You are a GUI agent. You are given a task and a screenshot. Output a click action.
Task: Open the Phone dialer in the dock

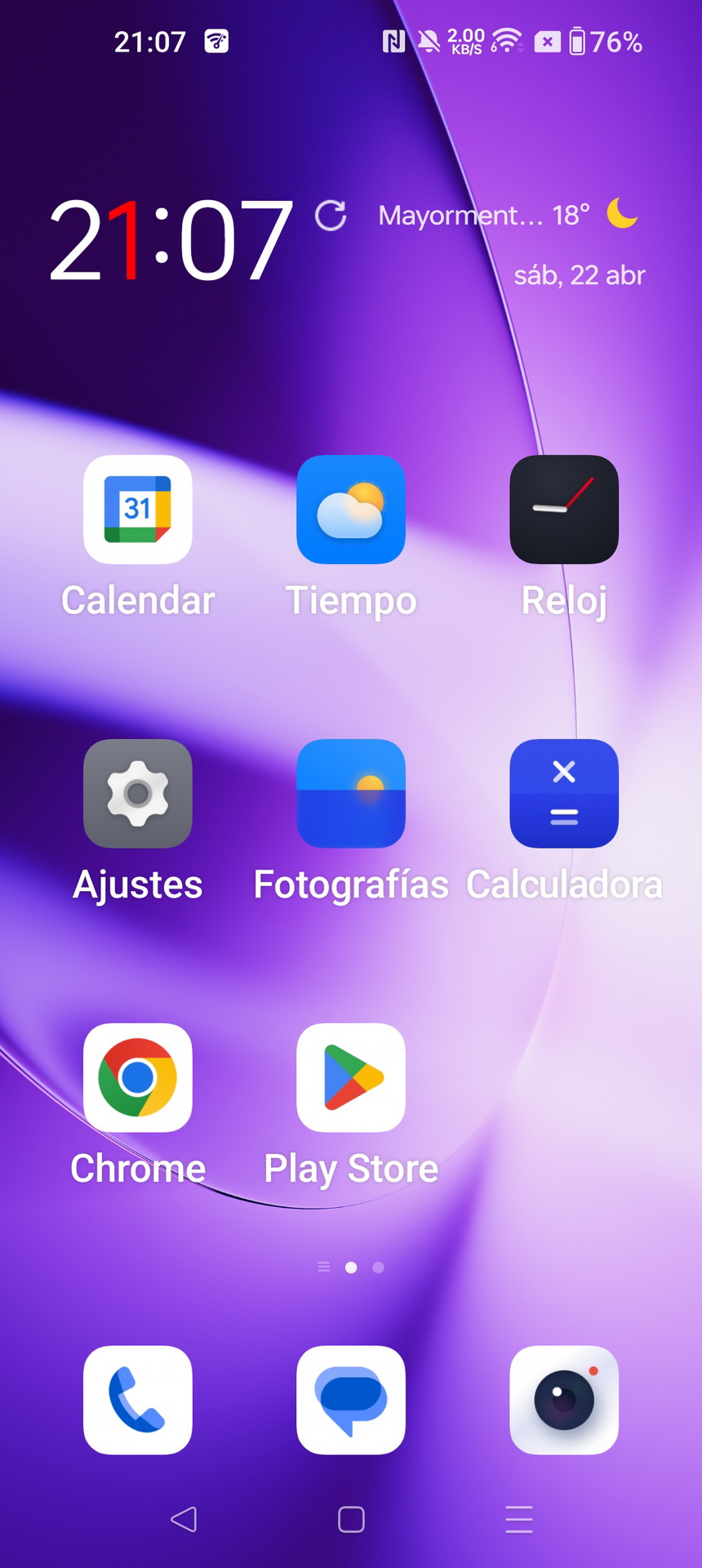[138, 1400]
